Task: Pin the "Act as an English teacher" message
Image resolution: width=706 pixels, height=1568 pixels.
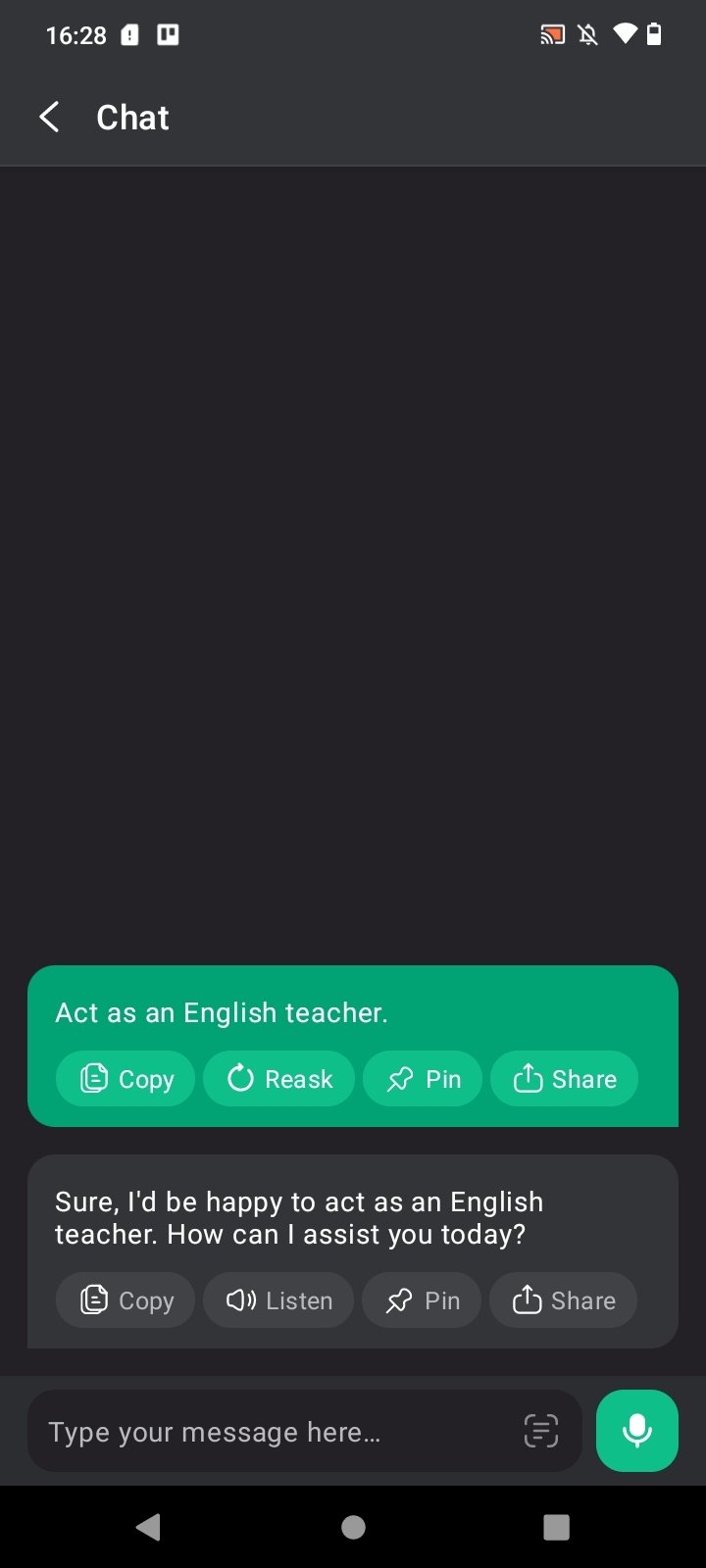Action: pos(423,1079)
